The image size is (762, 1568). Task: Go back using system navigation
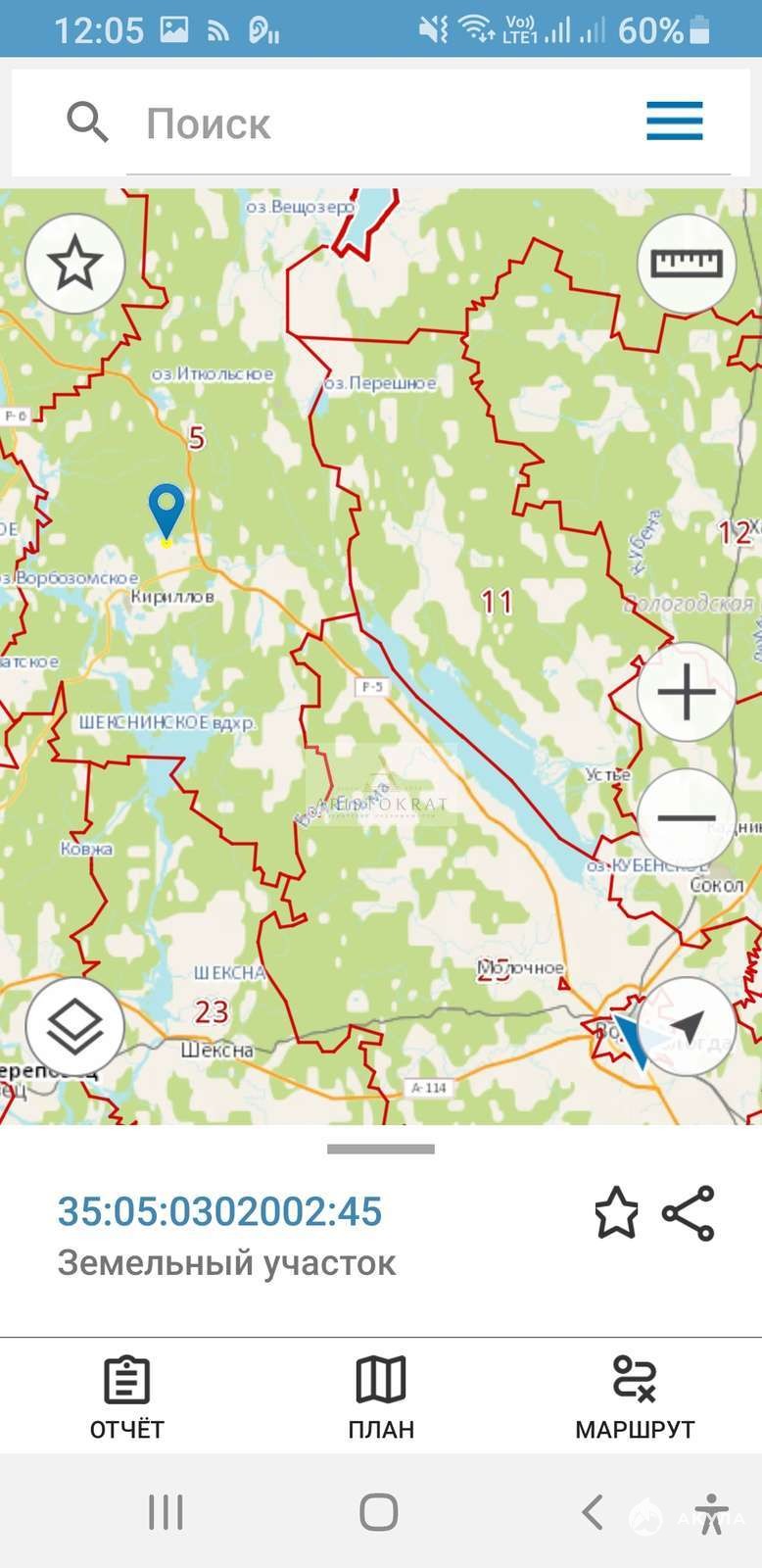(593, 1512)
